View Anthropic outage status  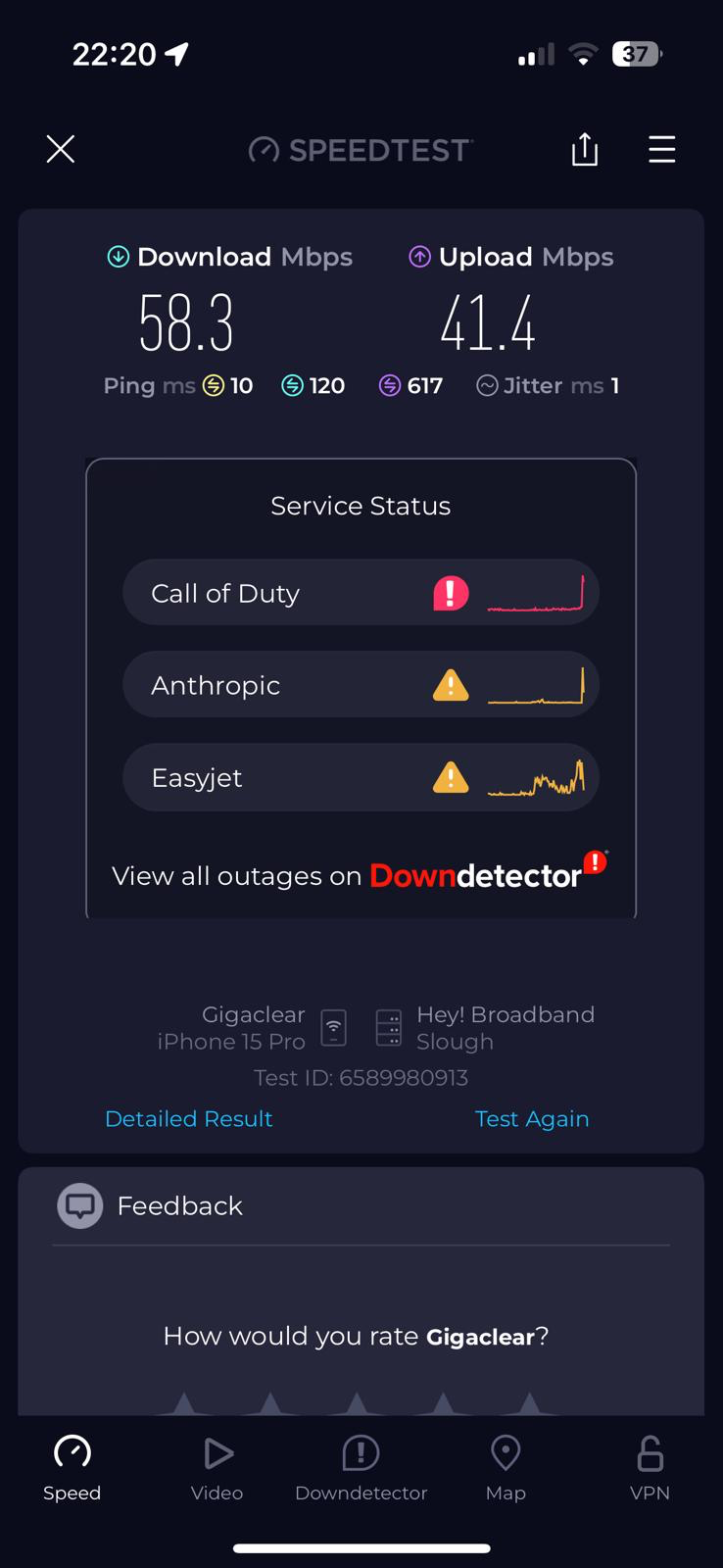361,685
